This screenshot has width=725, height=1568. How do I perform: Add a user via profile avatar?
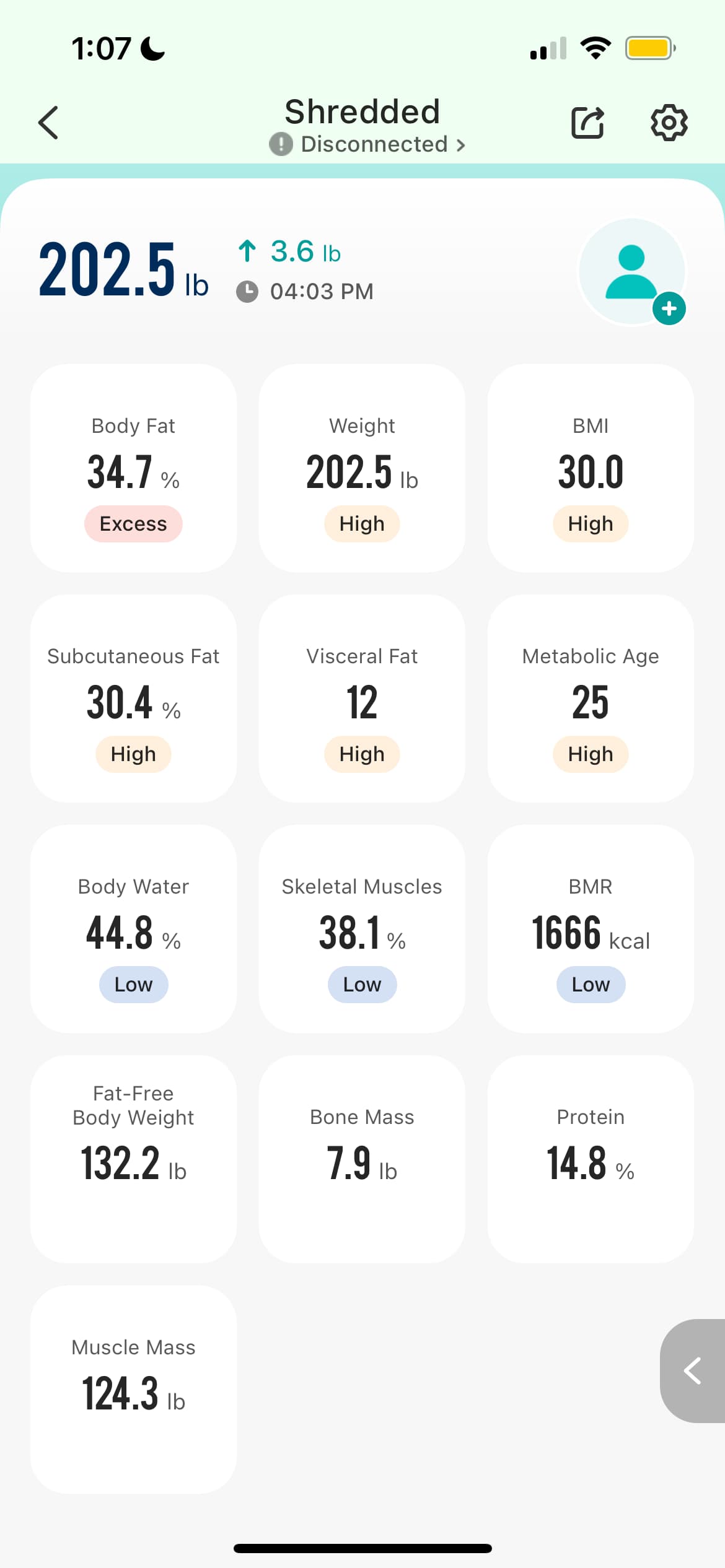click(x=632, y=271)
